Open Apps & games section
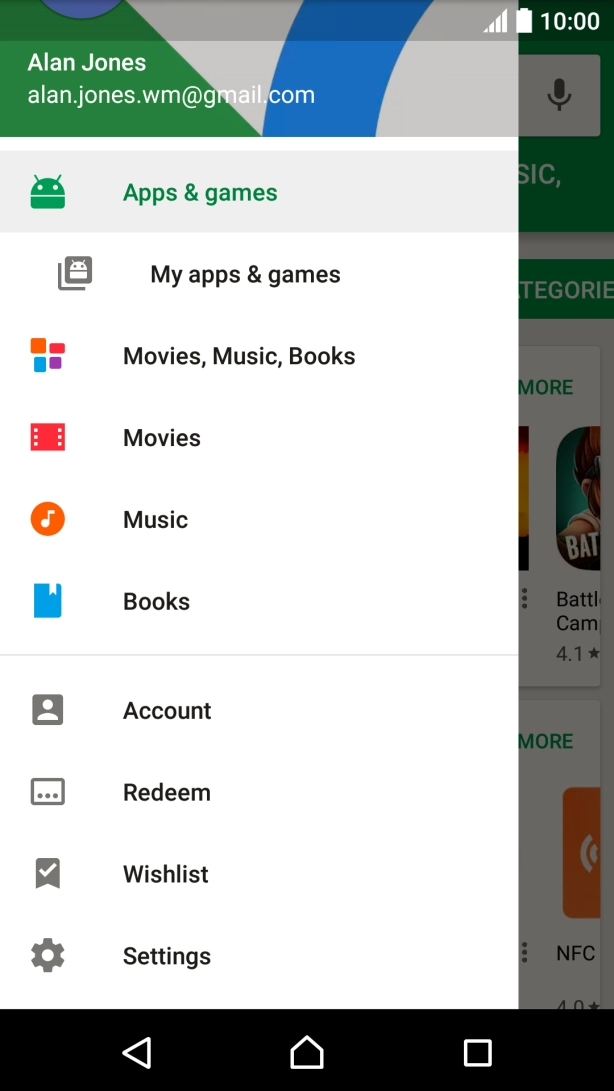 200,193
